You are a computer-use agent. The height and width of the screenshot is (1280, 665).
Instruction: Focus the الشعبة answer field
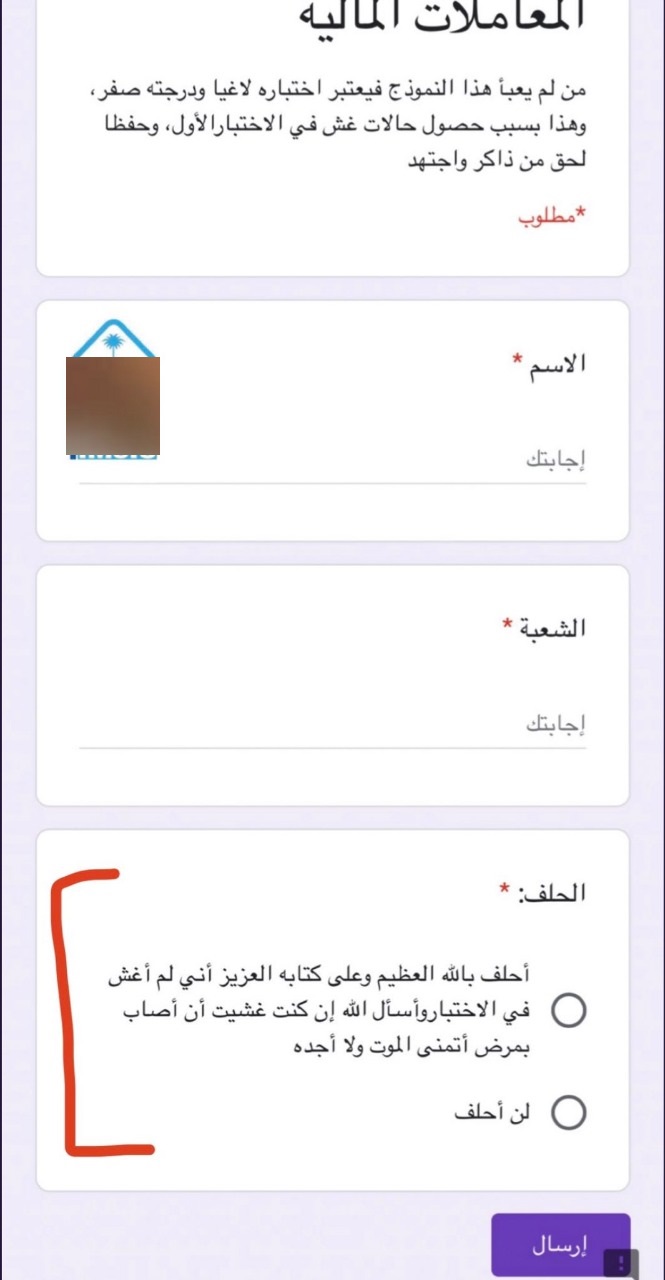tap(332, 725)
